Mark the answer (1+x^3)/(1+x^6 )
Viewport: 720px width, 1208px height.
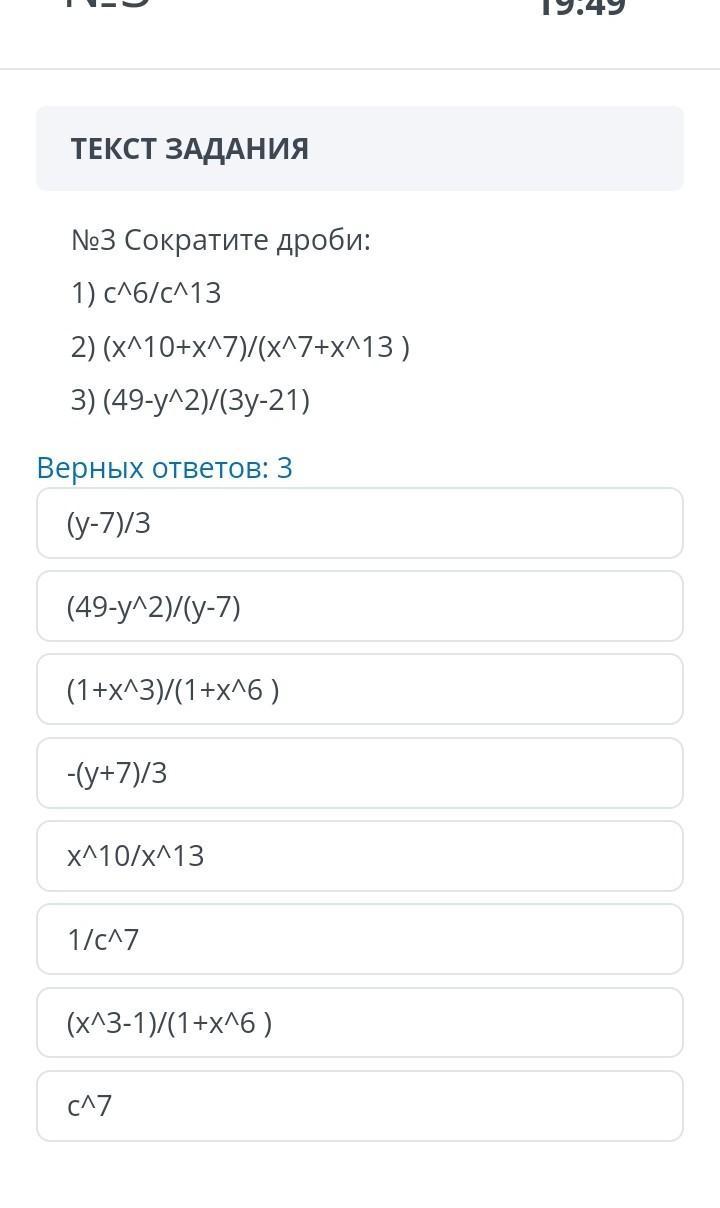360,689
